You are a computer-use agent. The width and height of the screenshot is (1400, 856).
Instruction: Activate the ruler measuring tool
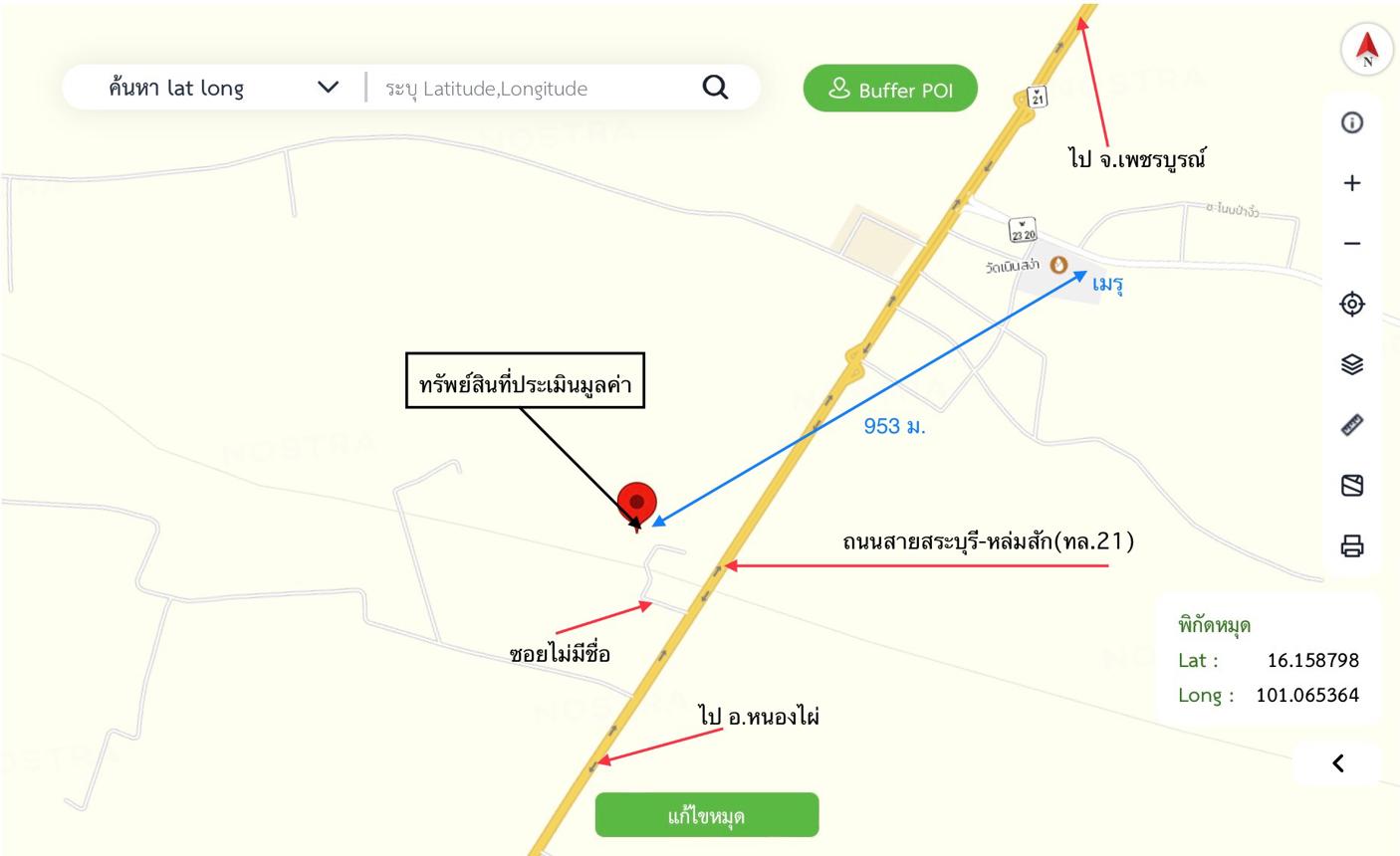1351,425
